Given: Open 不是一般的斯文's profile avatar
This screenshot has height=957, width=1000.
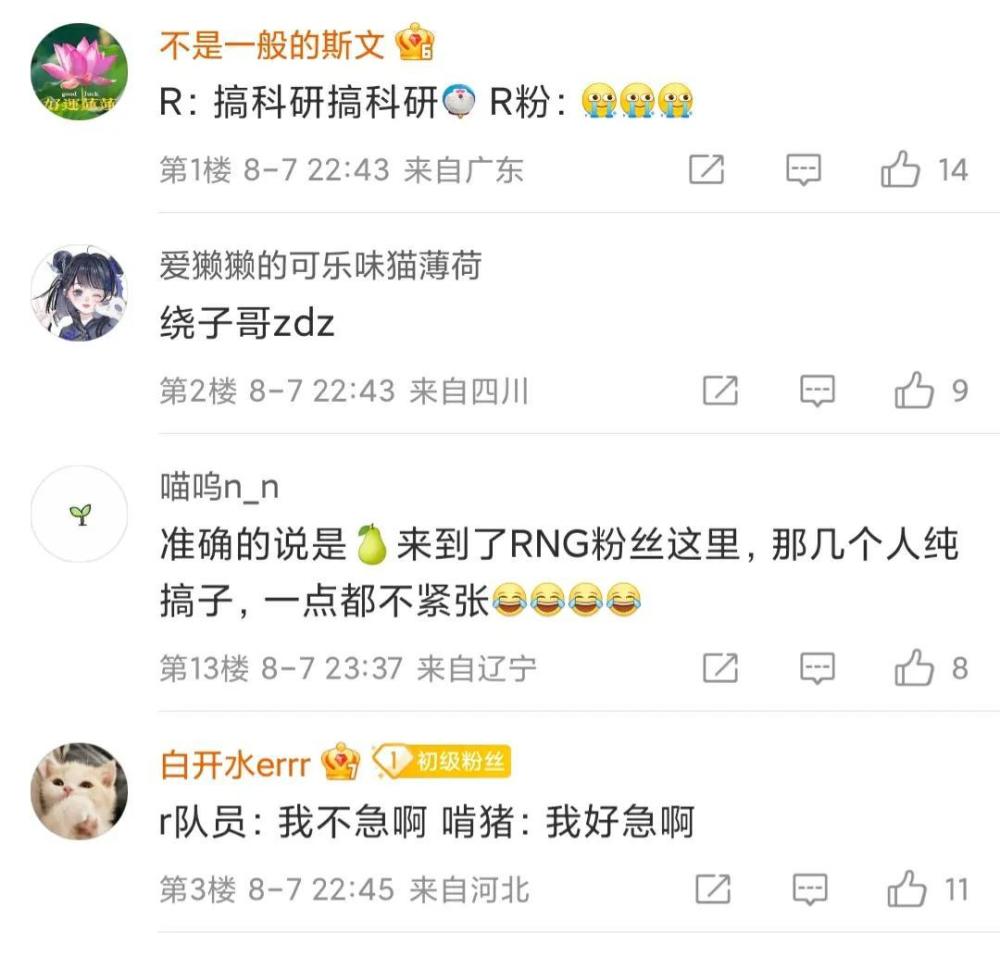Looking at the screenshot, I should pyautogui.click(x=80, y=71).
